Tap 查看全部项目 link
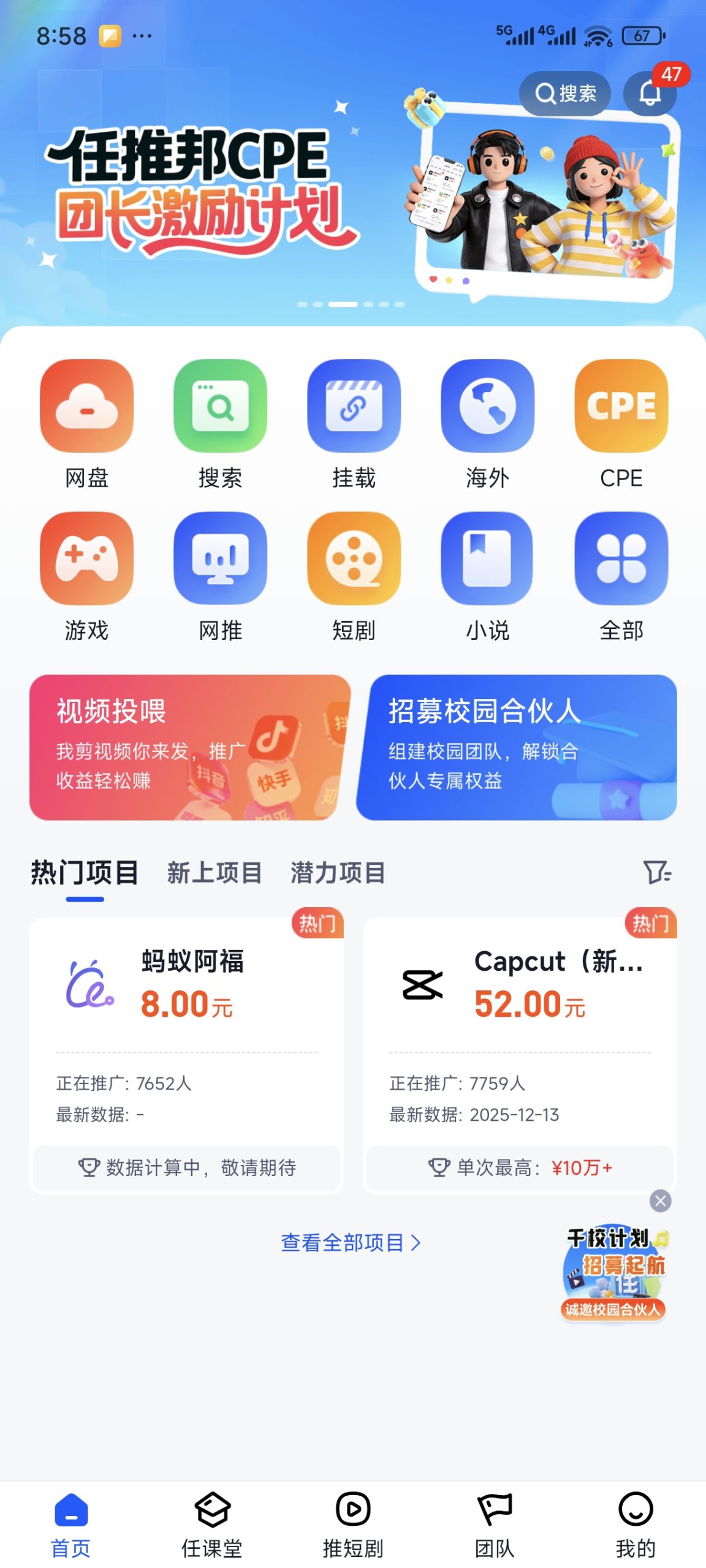 click(351, 1243)
